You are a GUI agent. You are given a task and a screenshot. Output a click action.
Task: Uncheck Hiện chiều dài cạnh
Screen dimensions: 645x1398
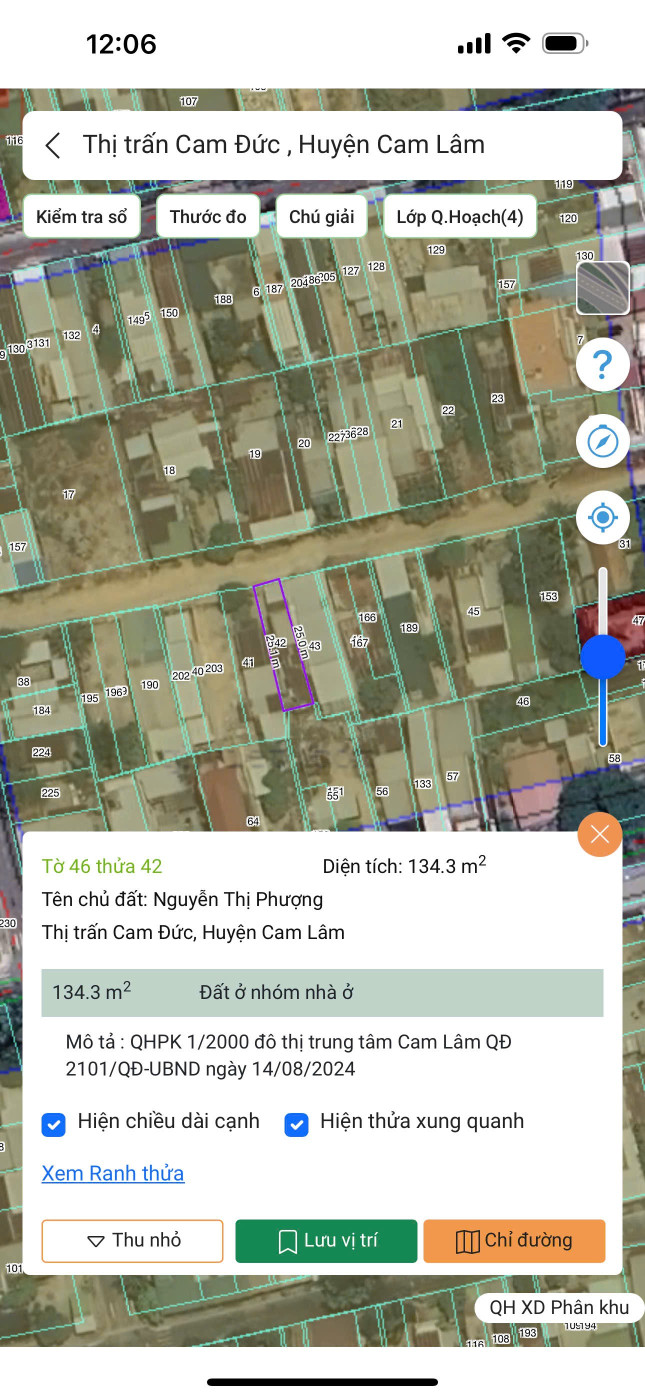click(54, 1124)
